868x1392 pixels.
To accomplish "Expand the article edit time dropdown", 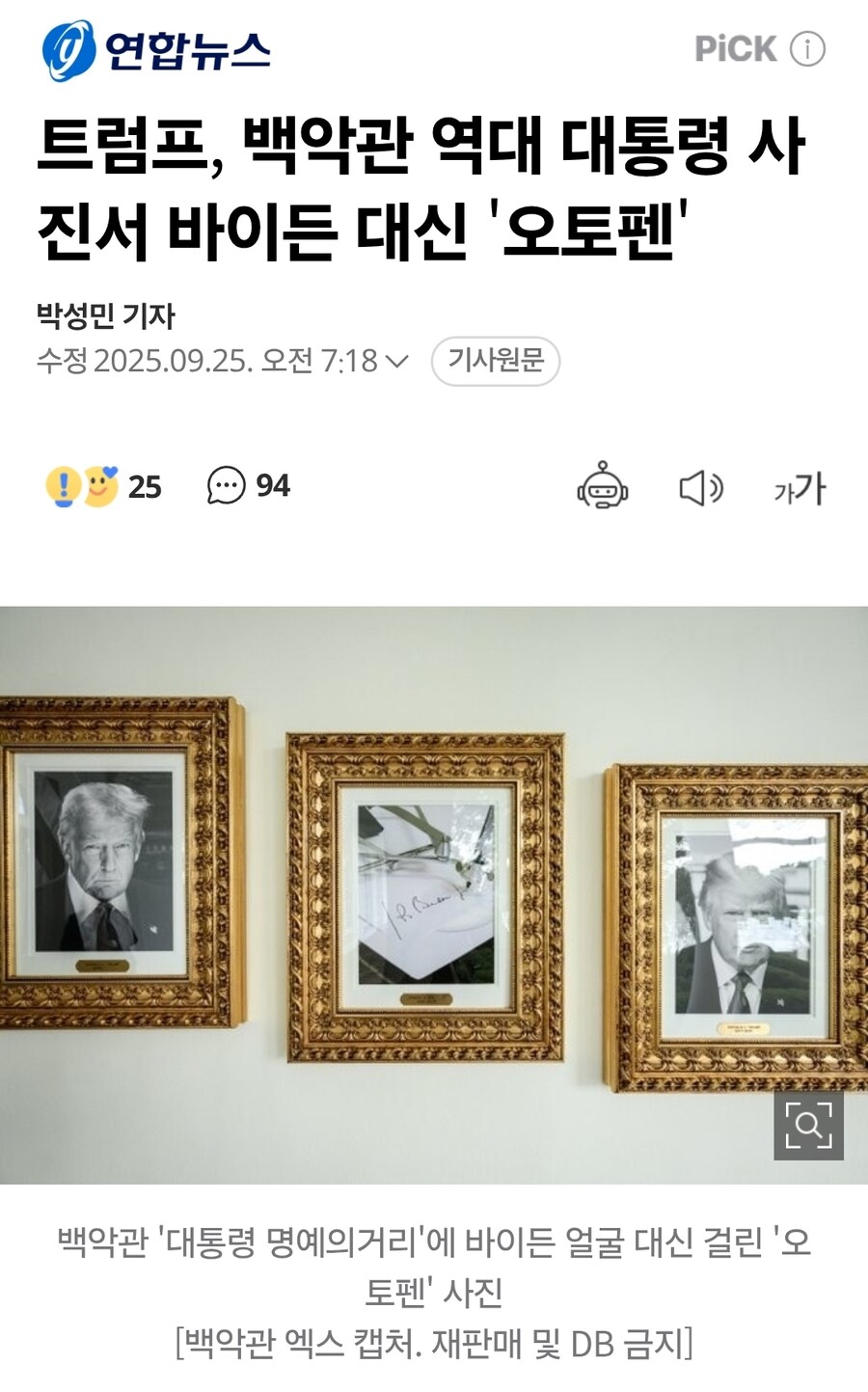I will (396, 362).
